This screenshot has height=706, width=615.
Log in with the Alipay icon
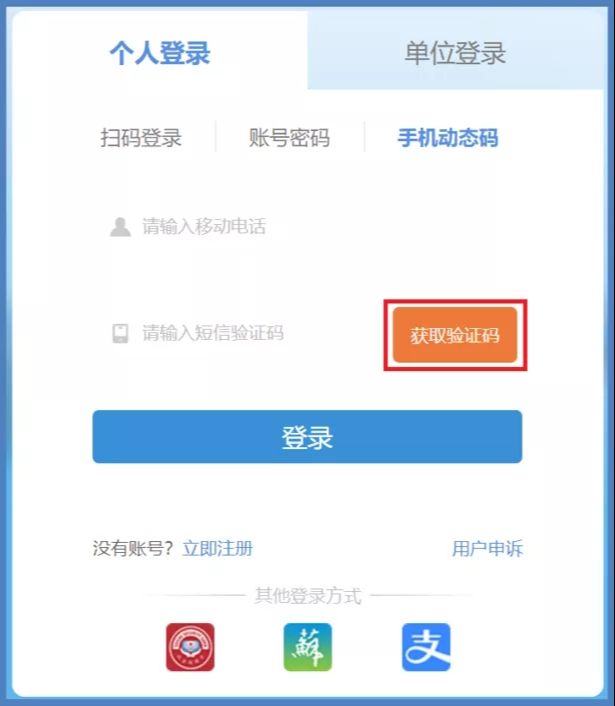click(x=426, y=647)
